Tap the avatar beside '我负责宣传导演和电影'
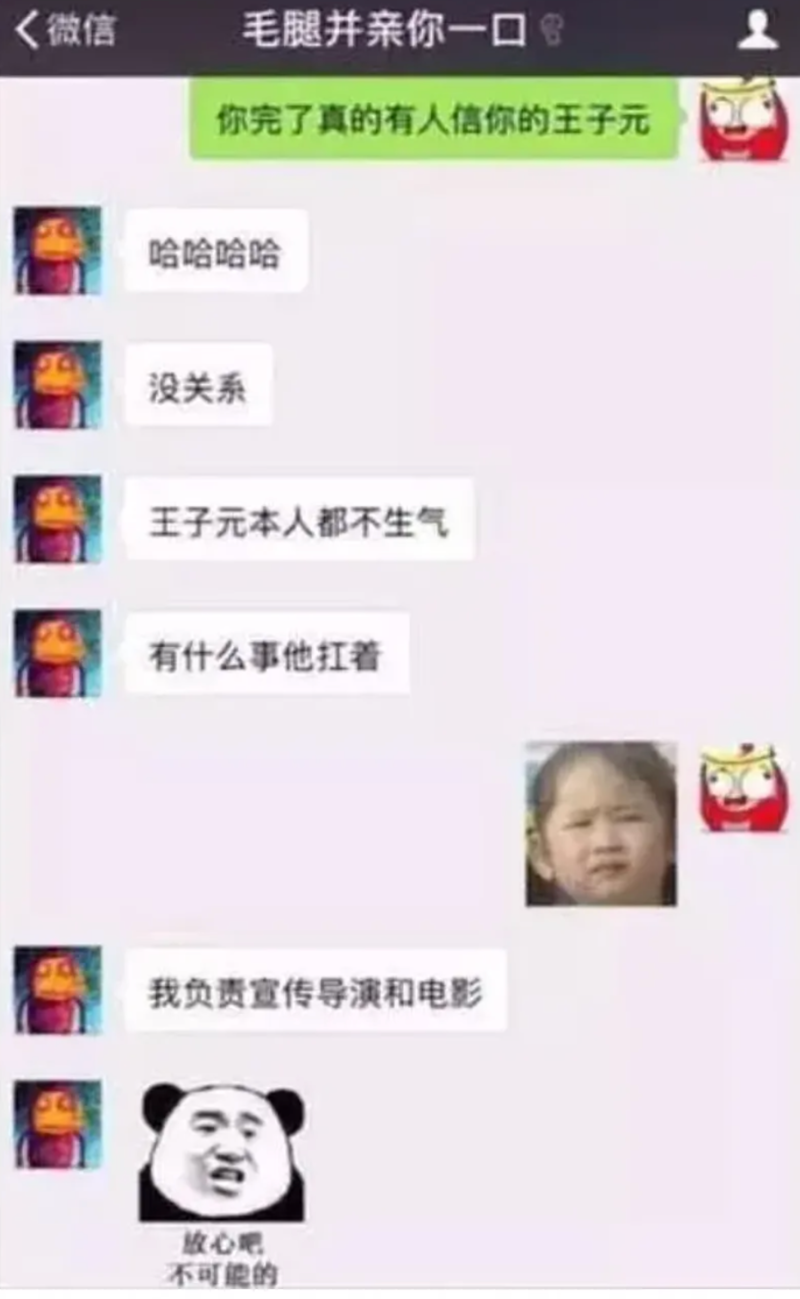The height and width of the screenshot is (1299, 800). tap(58, 990)
